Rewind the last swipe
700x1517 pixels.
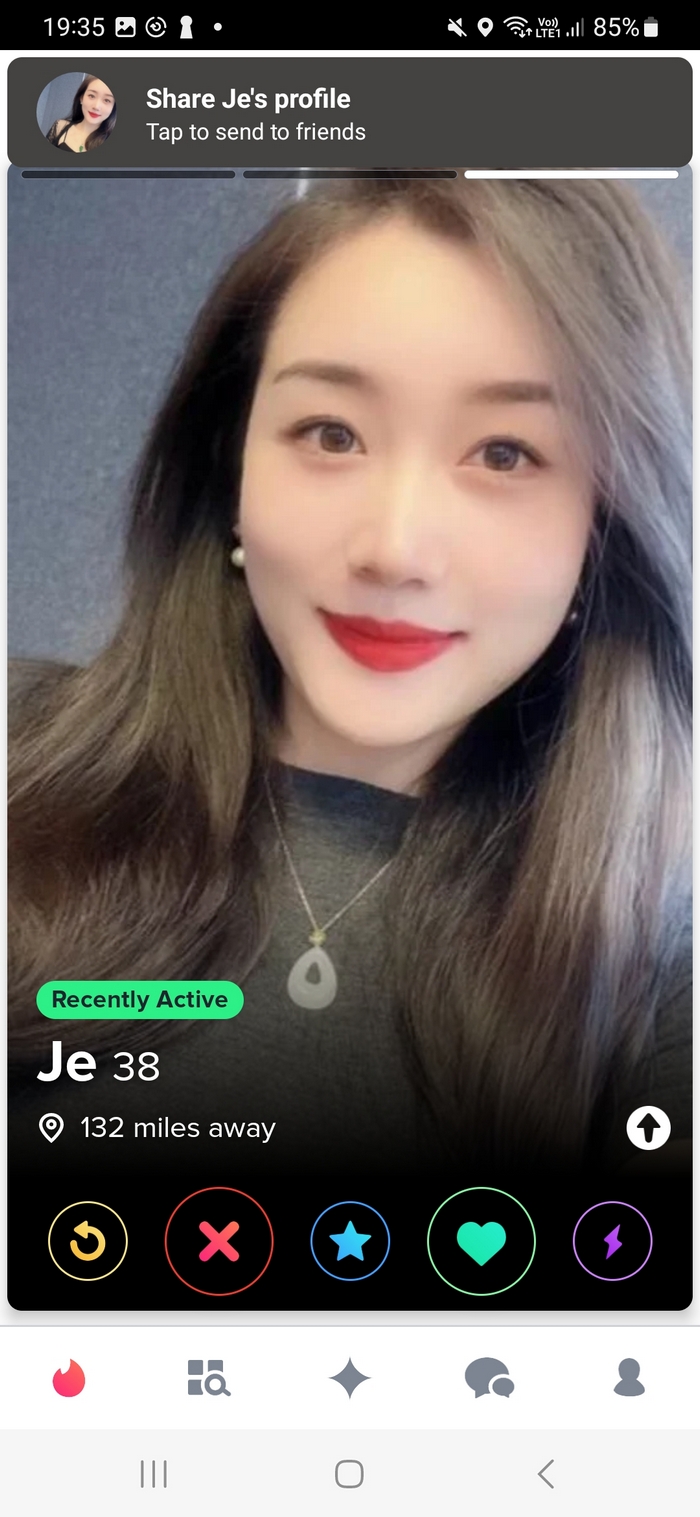(88, 1241)
